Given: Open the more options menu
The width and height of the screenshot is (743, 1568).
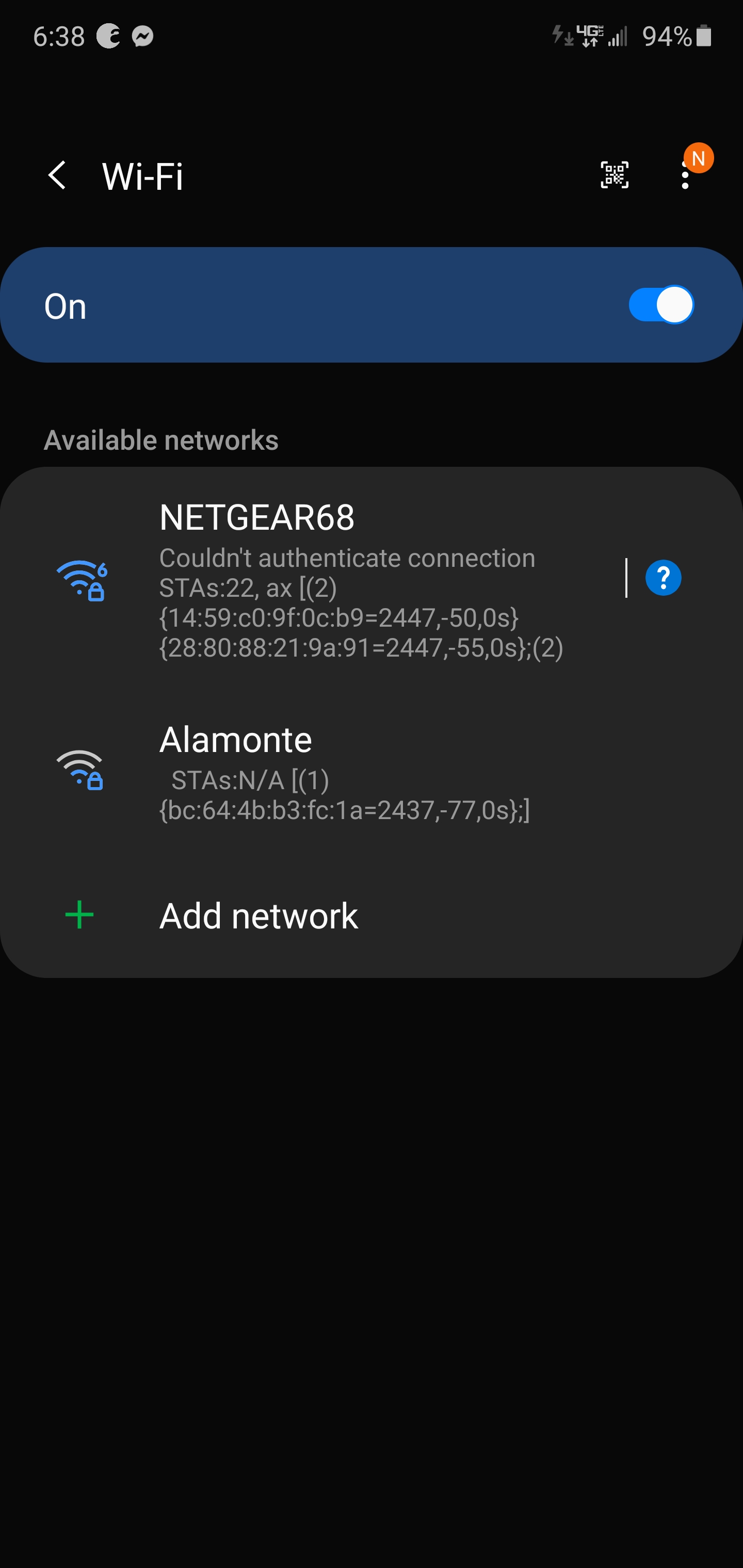Looking at the screenshot, I should tap(685, 176).
